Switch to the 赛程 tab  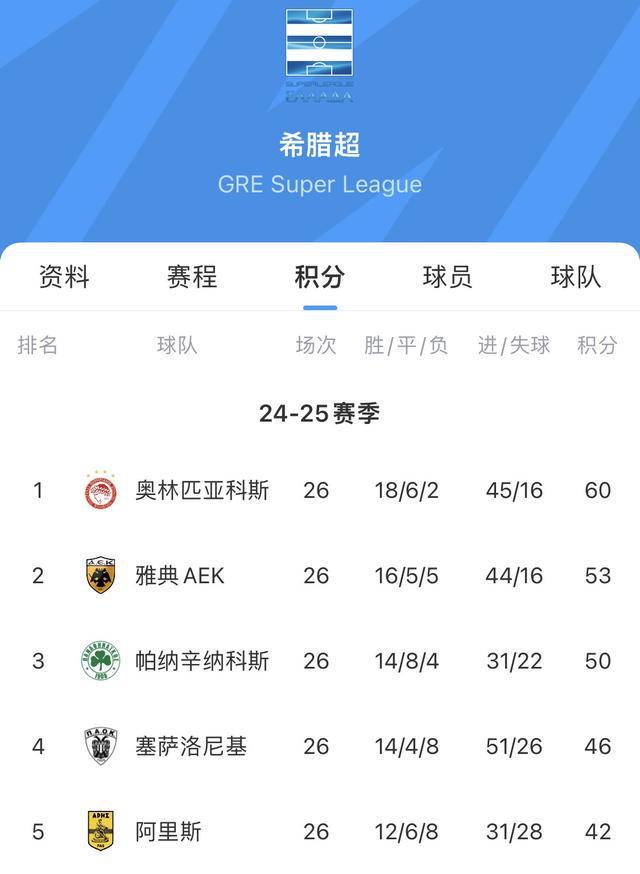tap(192, 277)
